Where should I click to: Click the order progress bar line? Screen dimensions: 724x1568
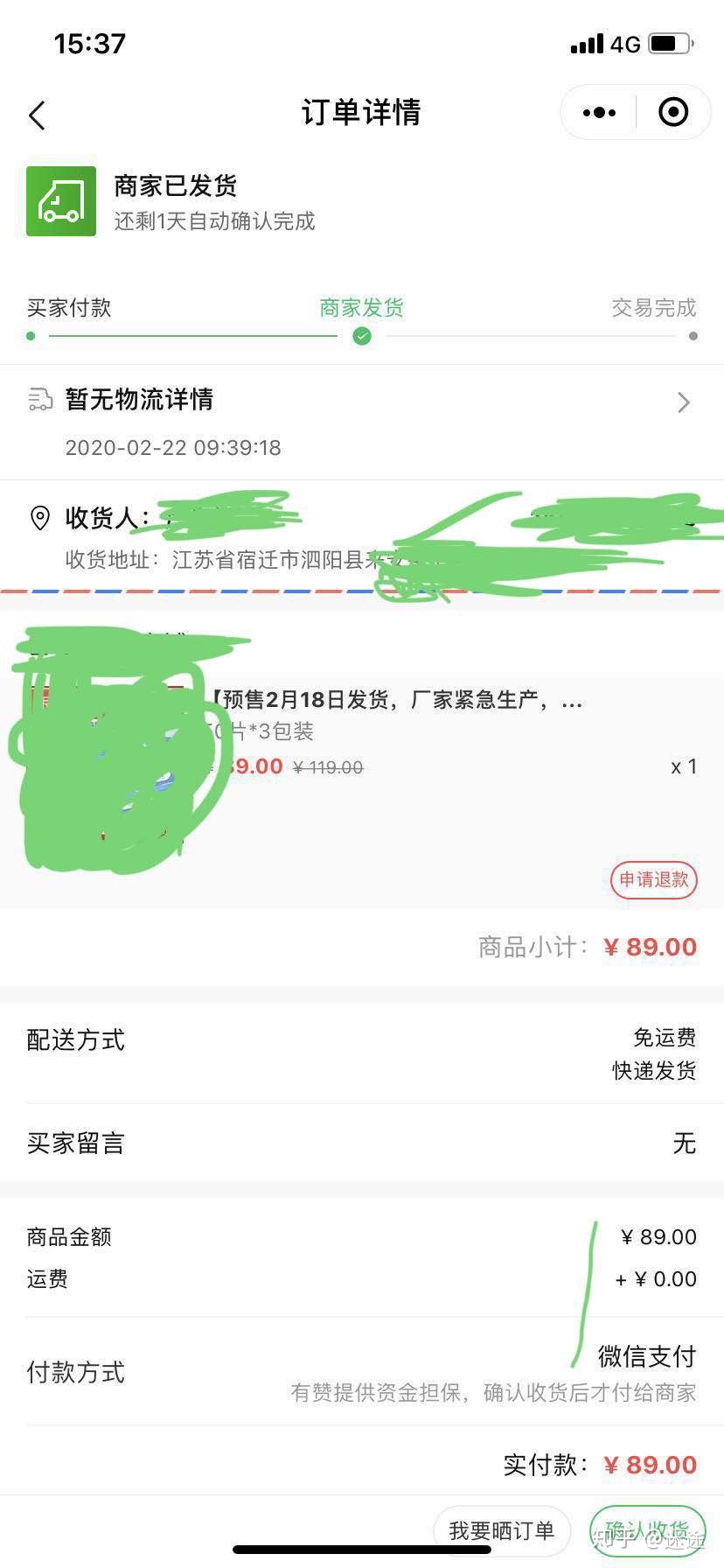point(192,334)
